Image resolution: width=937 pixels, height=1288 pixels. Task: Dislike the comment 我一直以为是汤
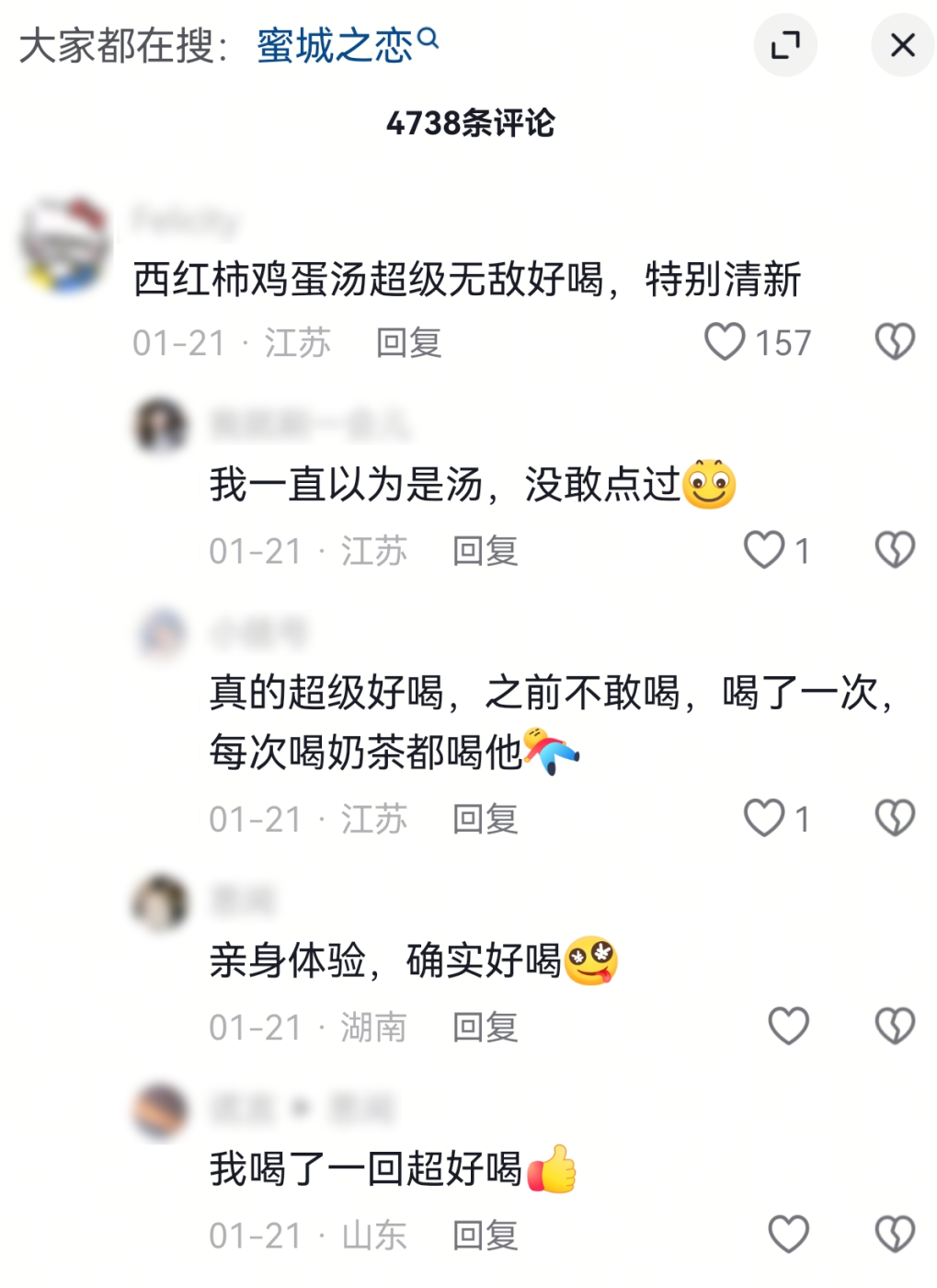click(x=894, y=550)
